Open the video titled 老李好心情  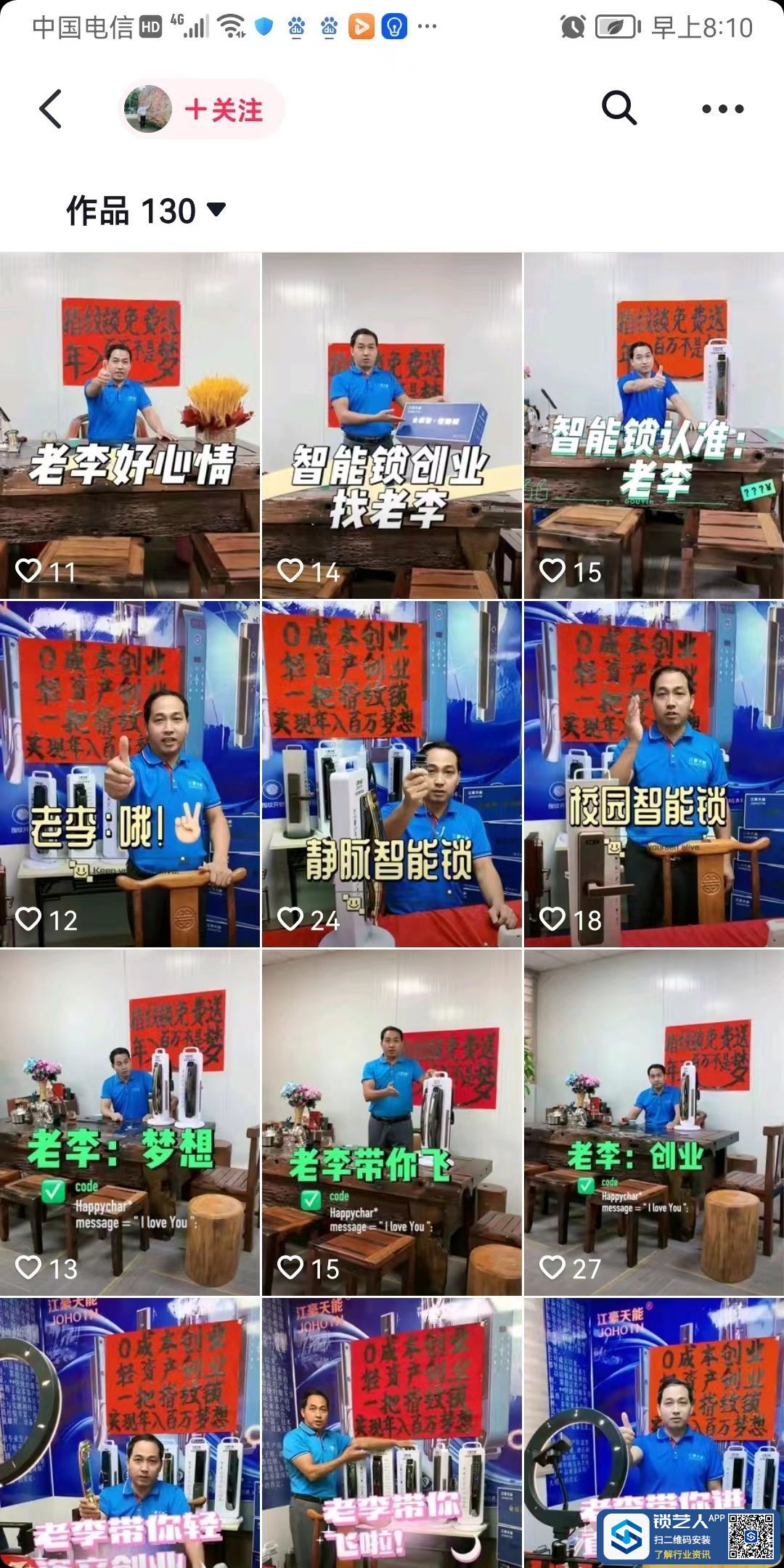coord(130,425)
